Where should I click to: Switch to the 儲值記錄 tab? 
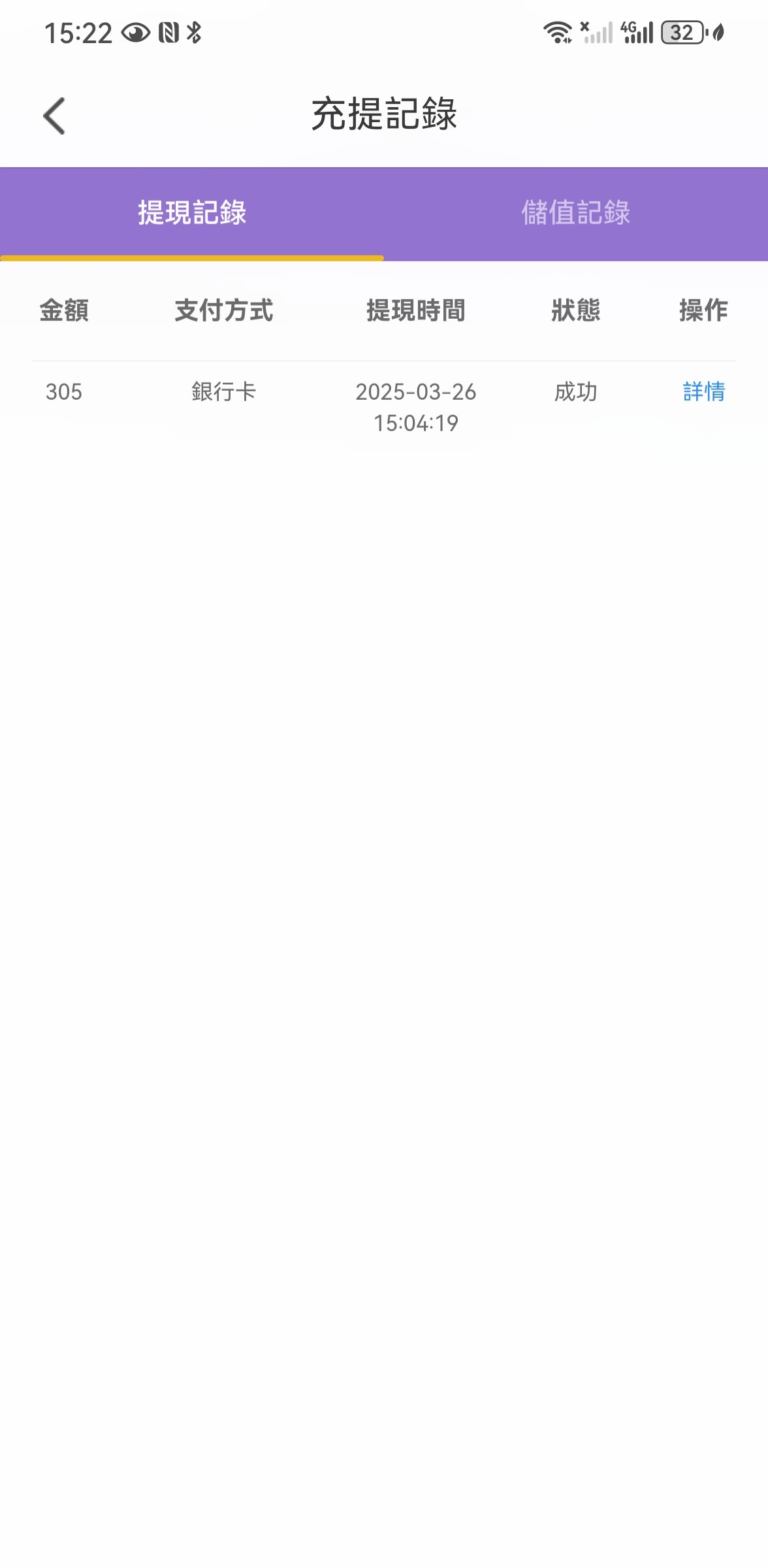576,212
